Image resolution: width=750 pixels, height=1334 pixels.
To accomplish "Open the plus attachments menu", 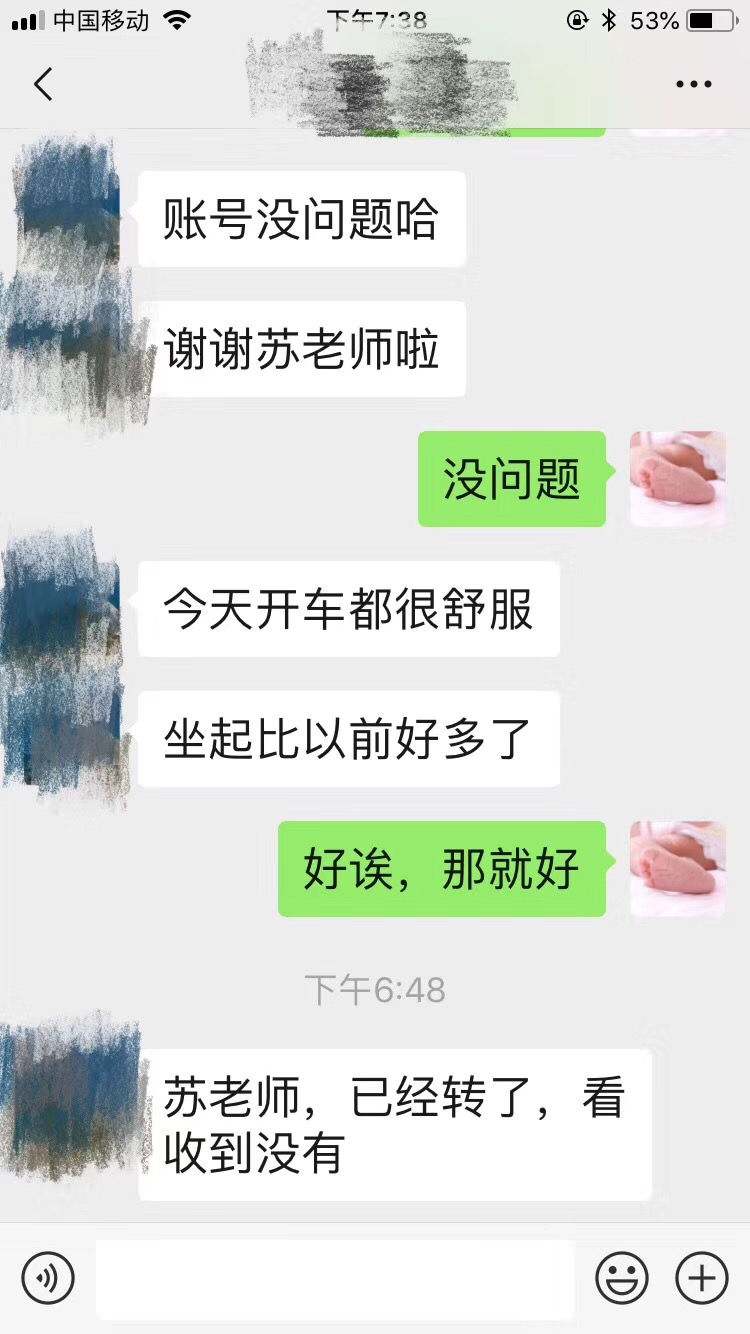I will click(701, 1277).
